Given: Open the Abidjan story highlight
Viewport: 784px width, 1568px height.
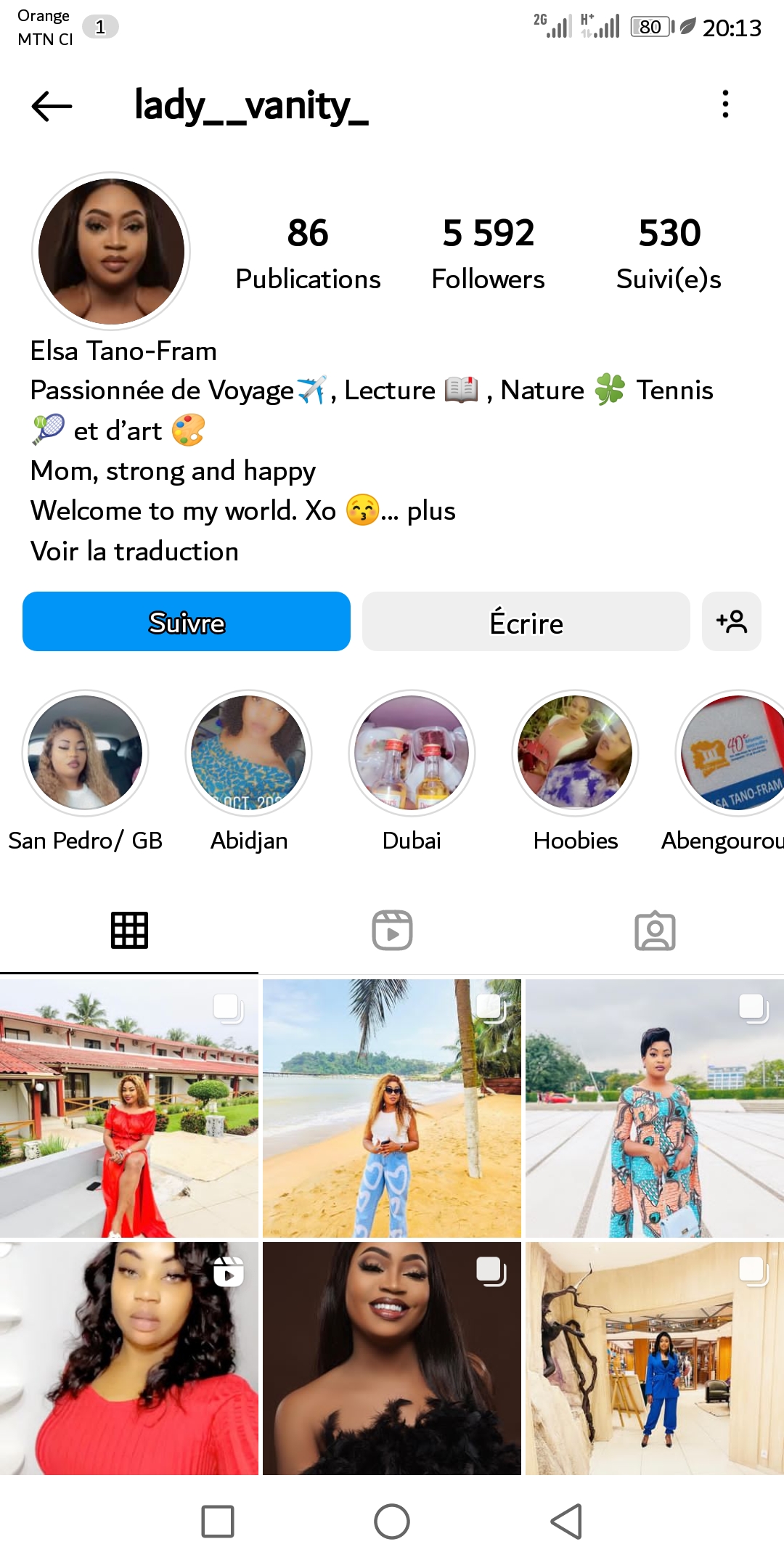Looking at the screenshot, I should (248, 754).
